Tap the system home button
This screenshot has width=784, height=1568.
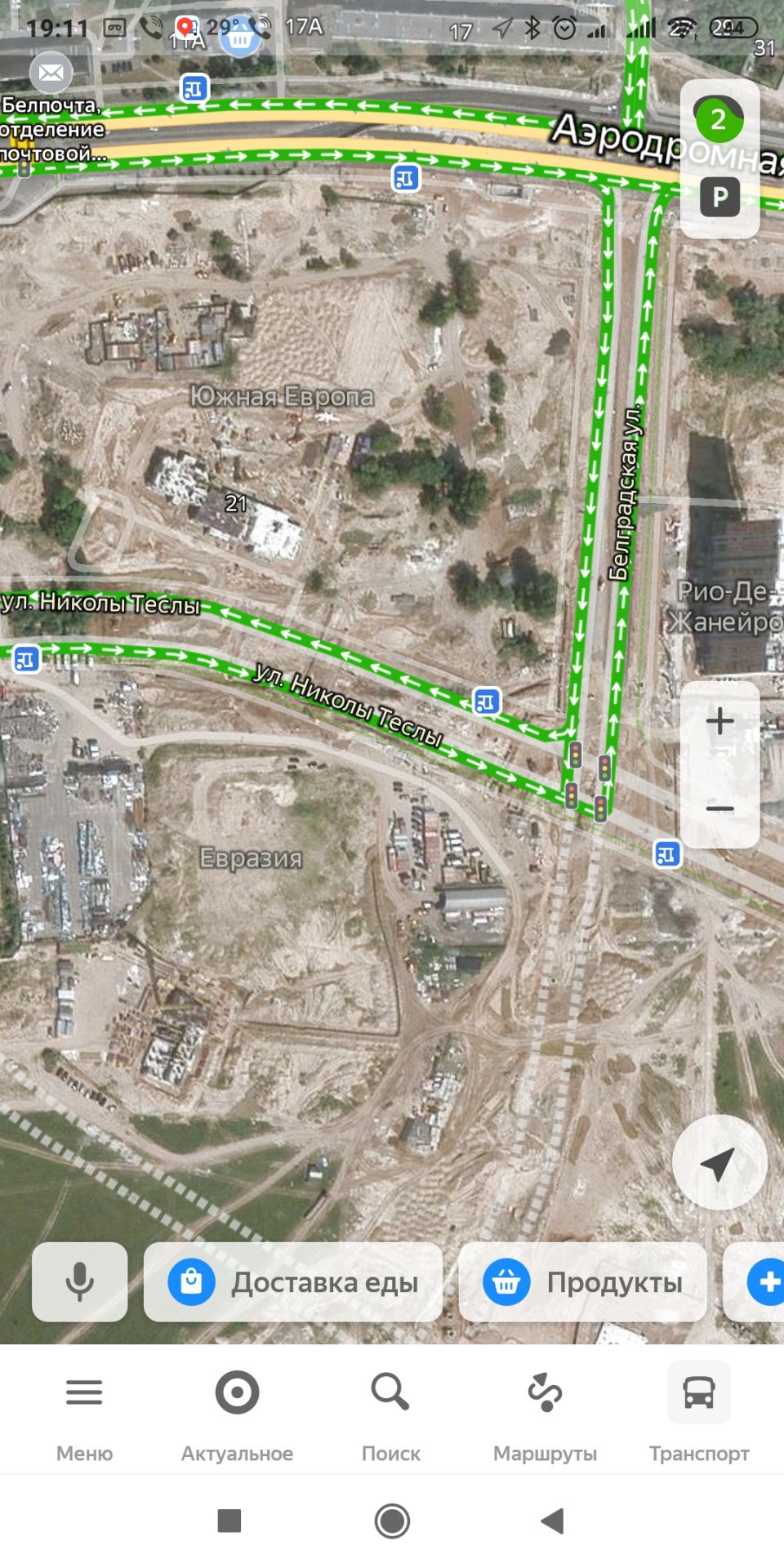(392, 1521)
